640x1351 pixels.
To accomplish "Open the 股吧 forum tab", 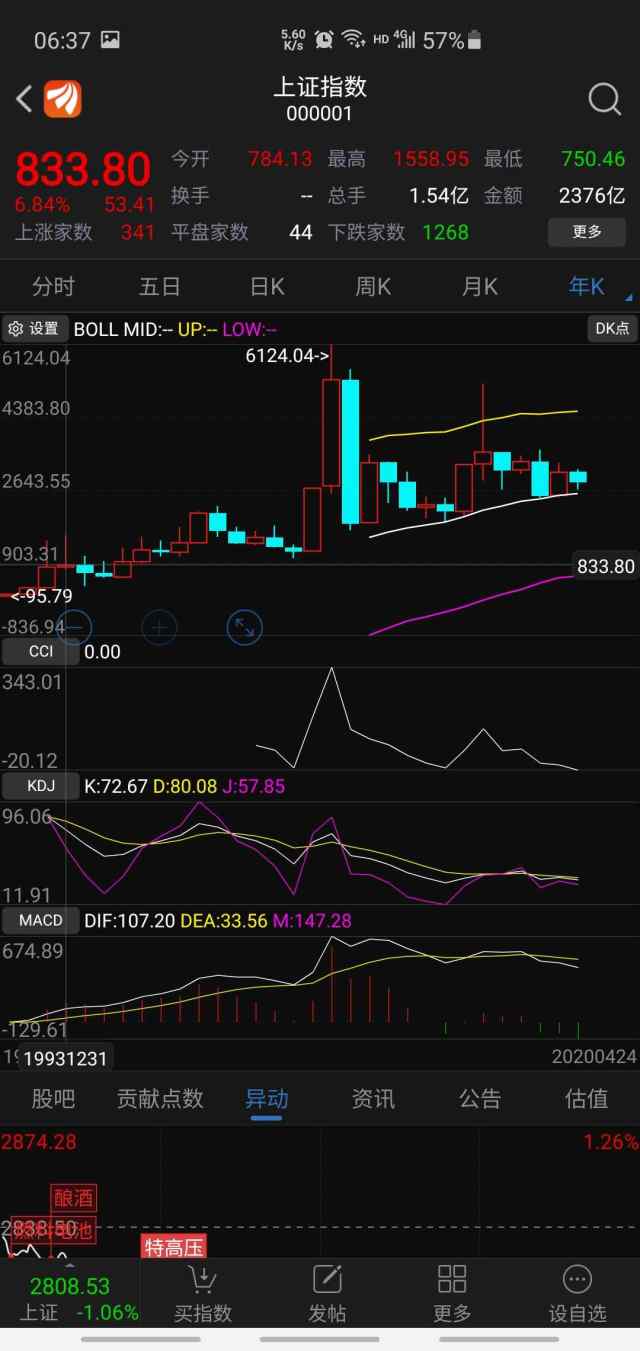I will [x=53, y=1099].
